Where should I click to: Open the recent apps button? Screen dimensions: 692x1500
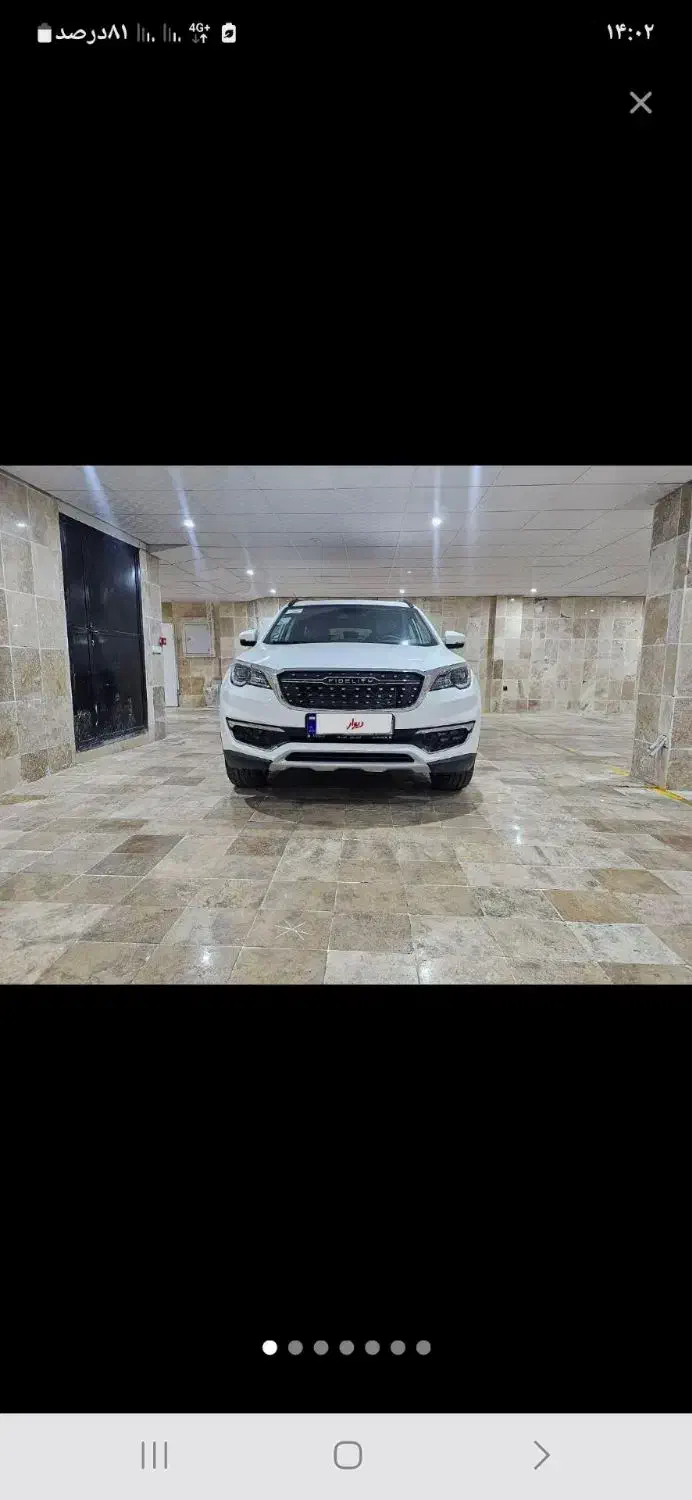(x=154, y=1455)
